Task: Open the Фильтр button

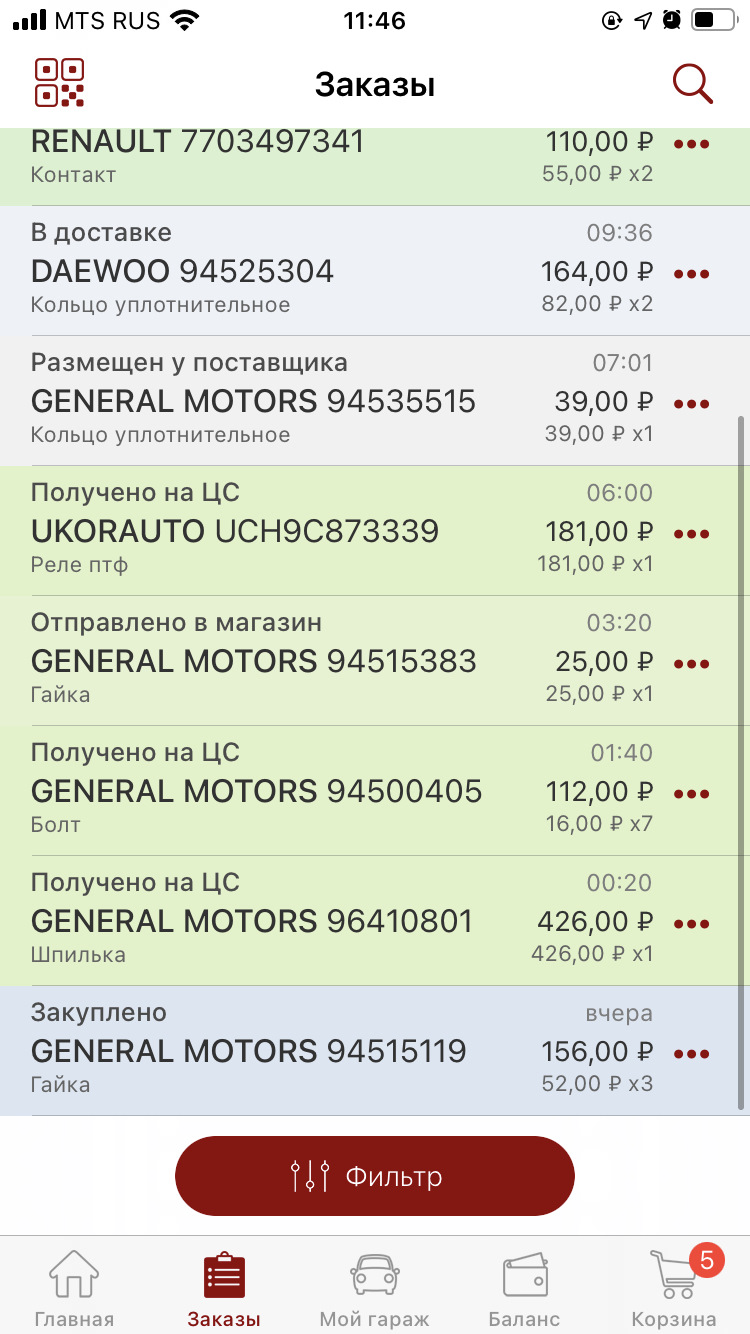Action: (375, 1176)
